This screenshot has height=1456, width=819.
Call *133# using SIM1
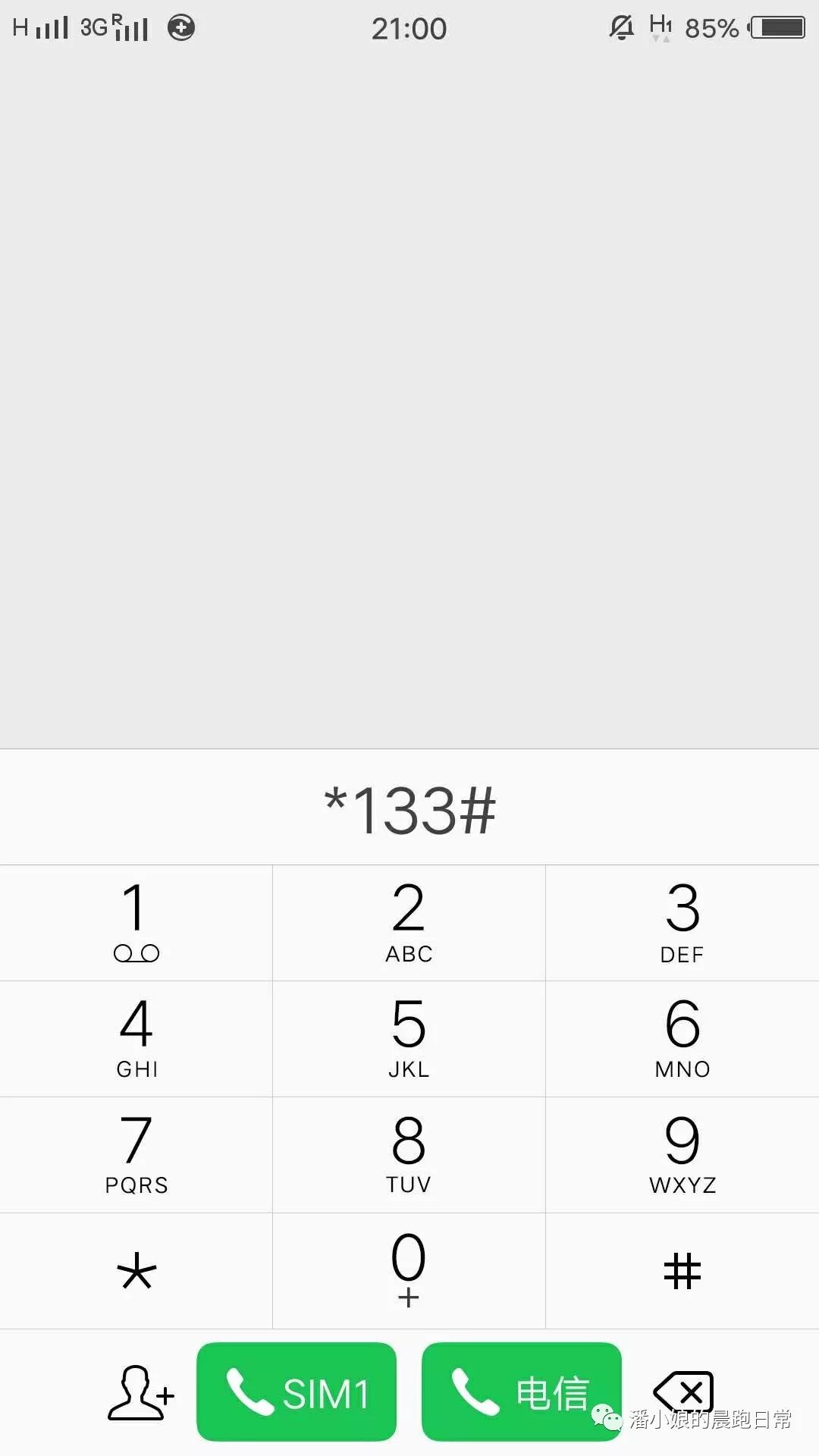(x=297, y=1392)
